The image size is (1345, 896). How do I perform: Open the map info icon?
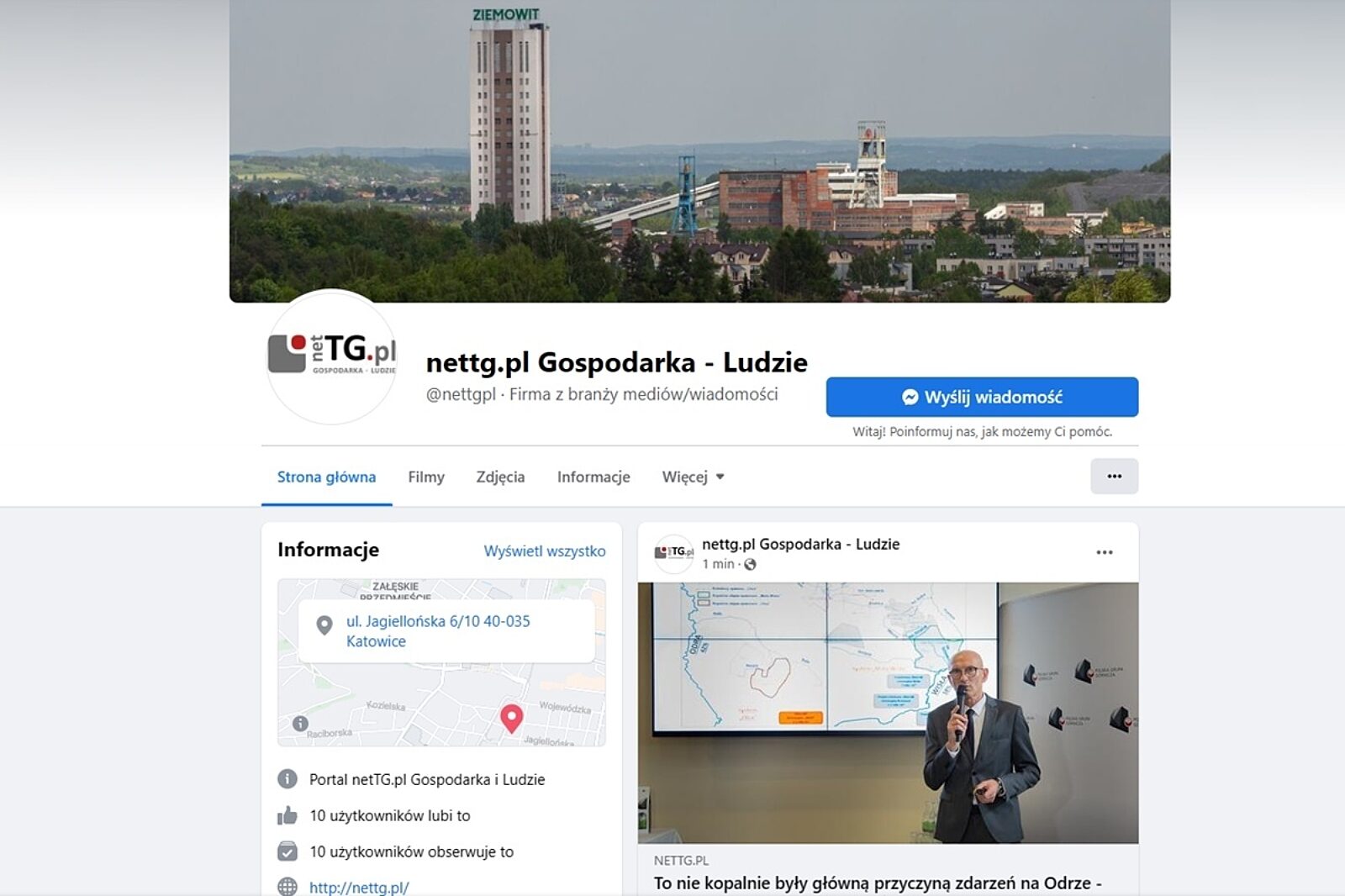click(x=300, y=723)
